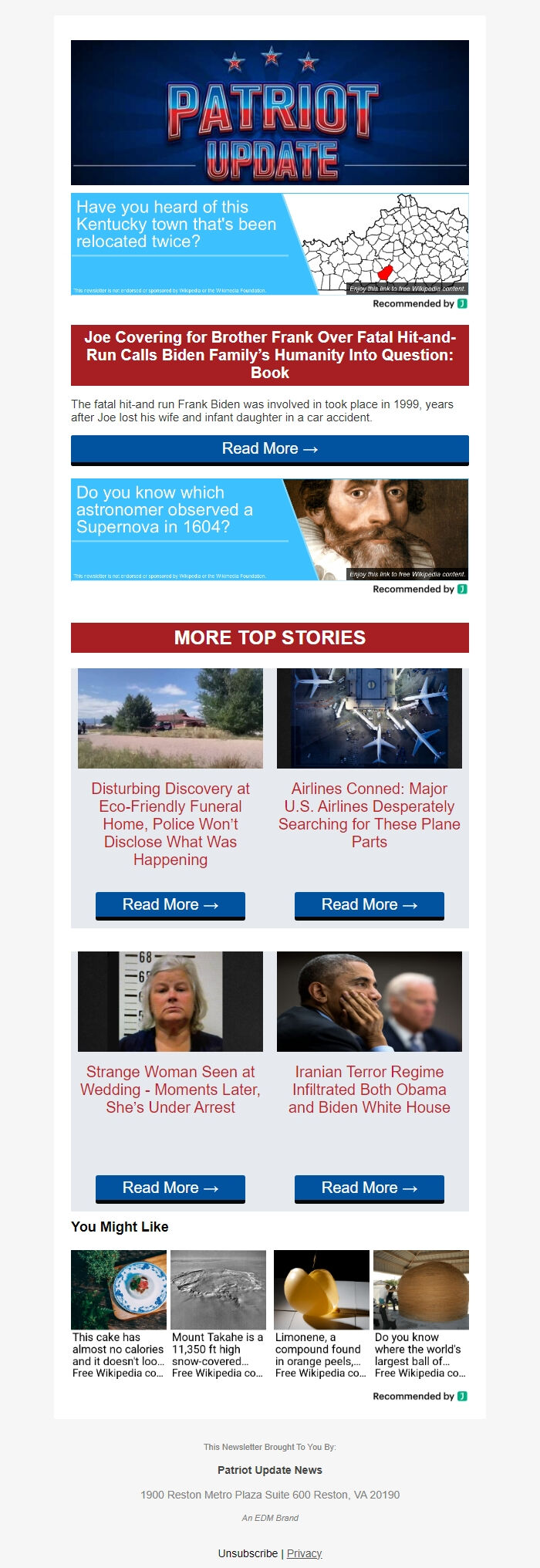Open the funeral home story photo

pos(170,718)
